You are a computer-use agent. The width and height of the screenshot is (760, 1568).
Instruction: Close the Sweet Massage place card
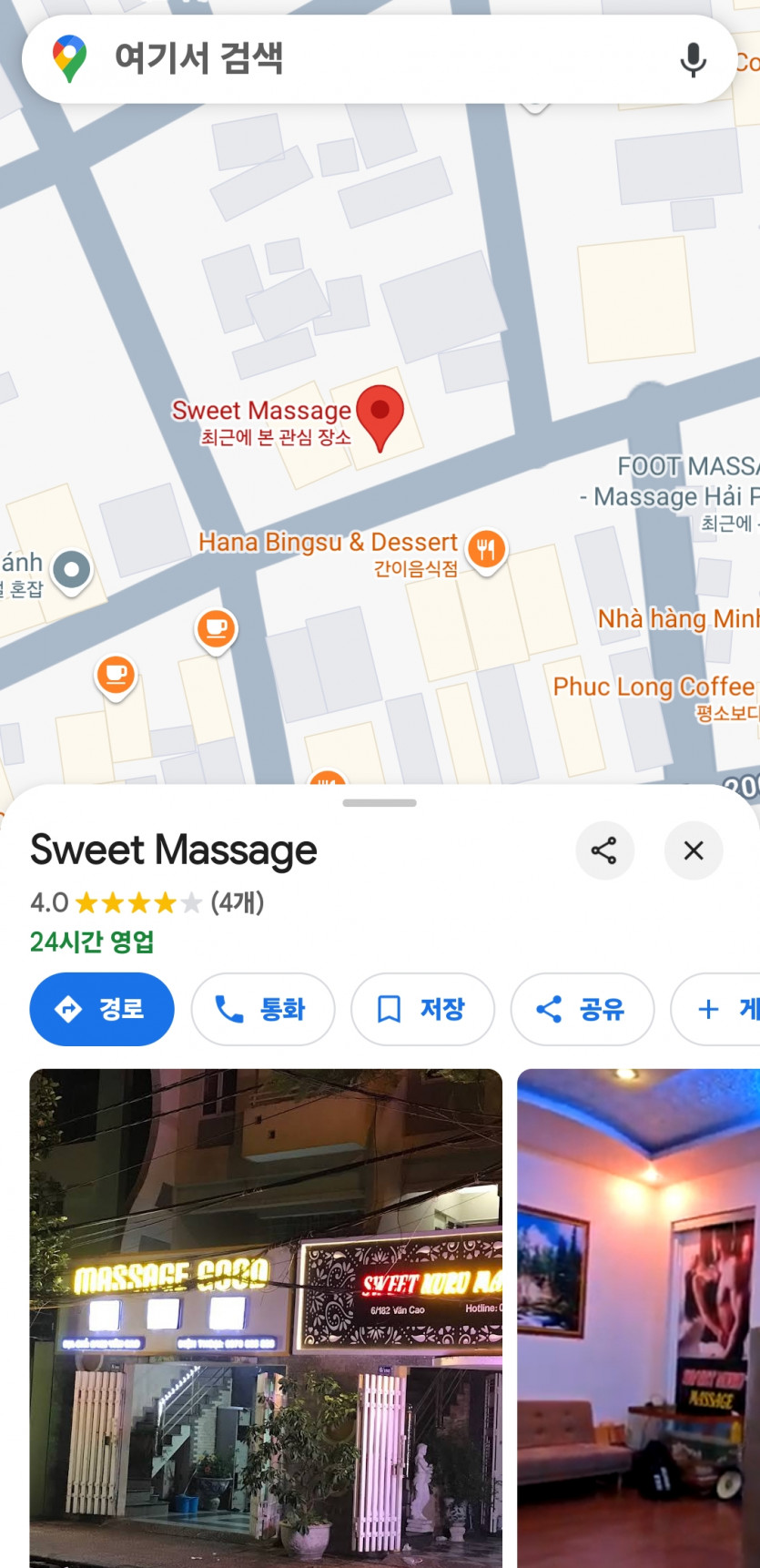pos(694,850)
